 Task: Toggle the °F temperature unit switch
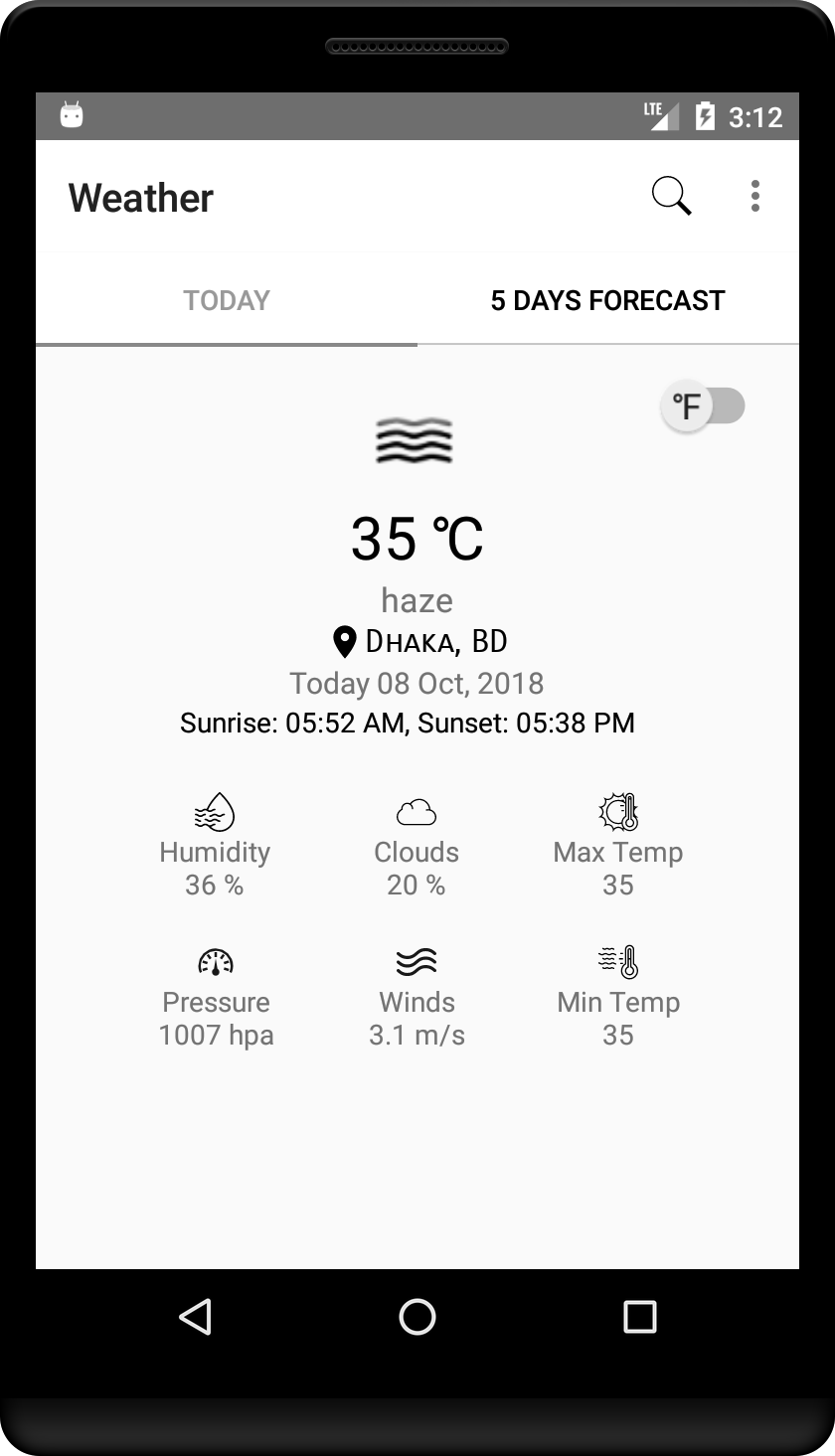tap(703, 406)
